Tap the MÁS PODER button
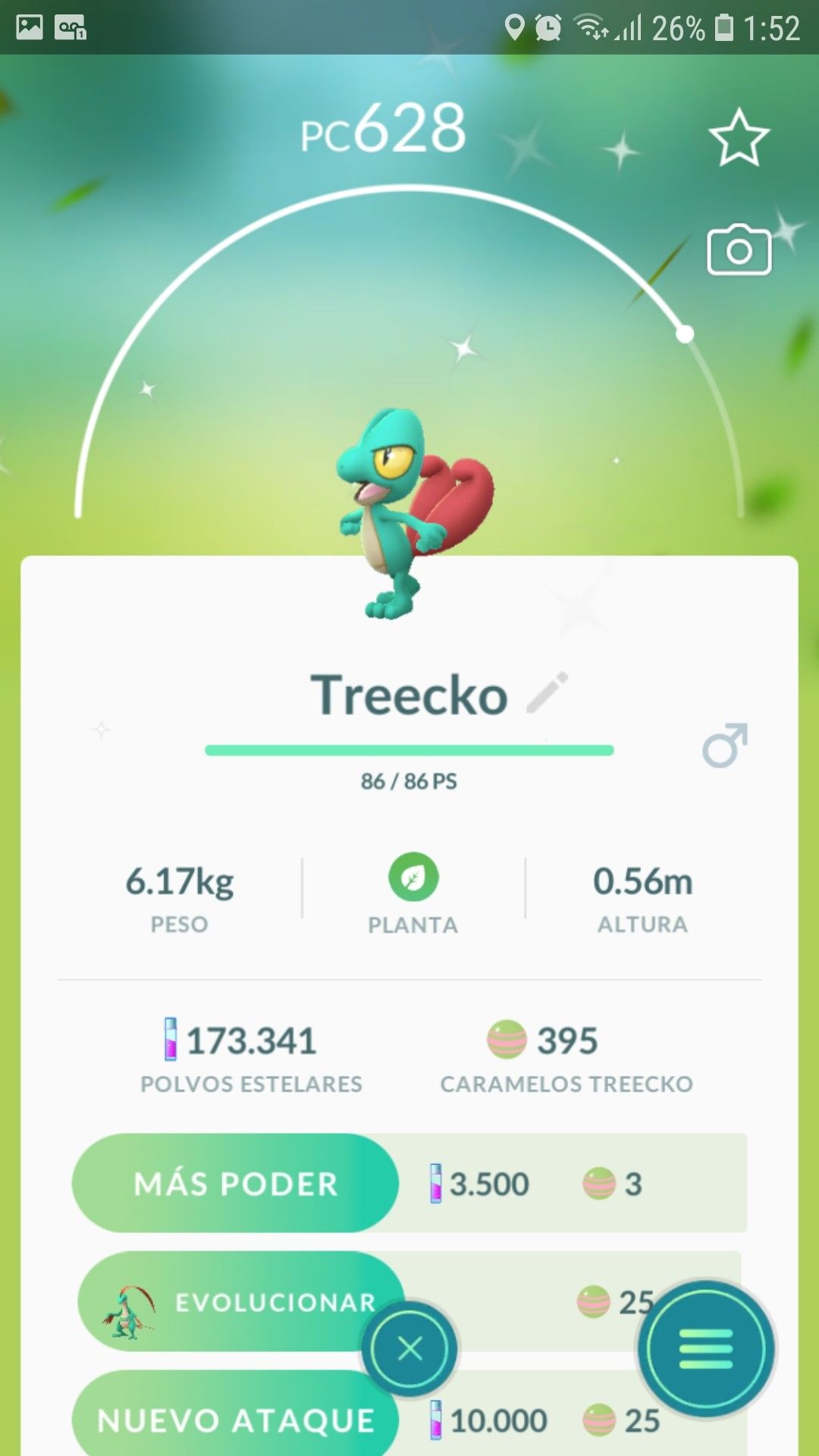 (235, 1183)
